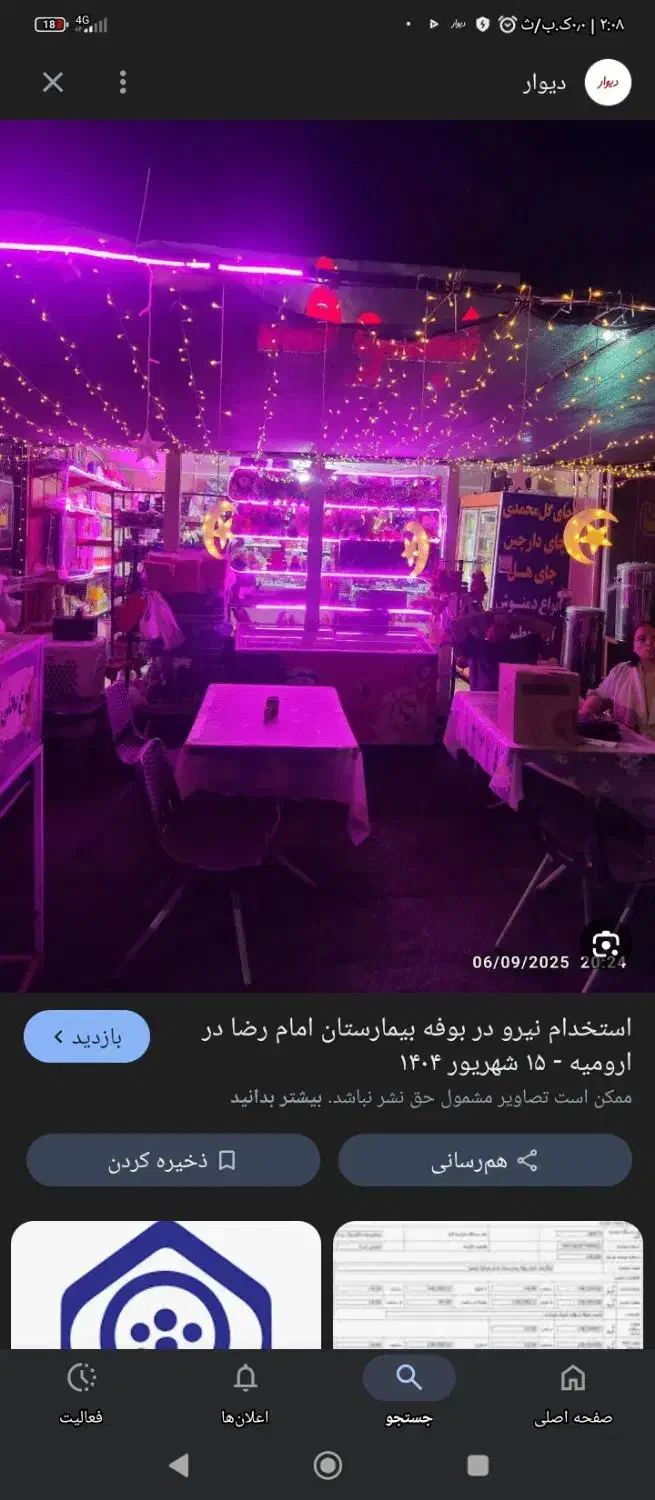This screenshot has width=655, height=1500.
Task: Share via the هم‌رسانی button
Action: 485,1160
